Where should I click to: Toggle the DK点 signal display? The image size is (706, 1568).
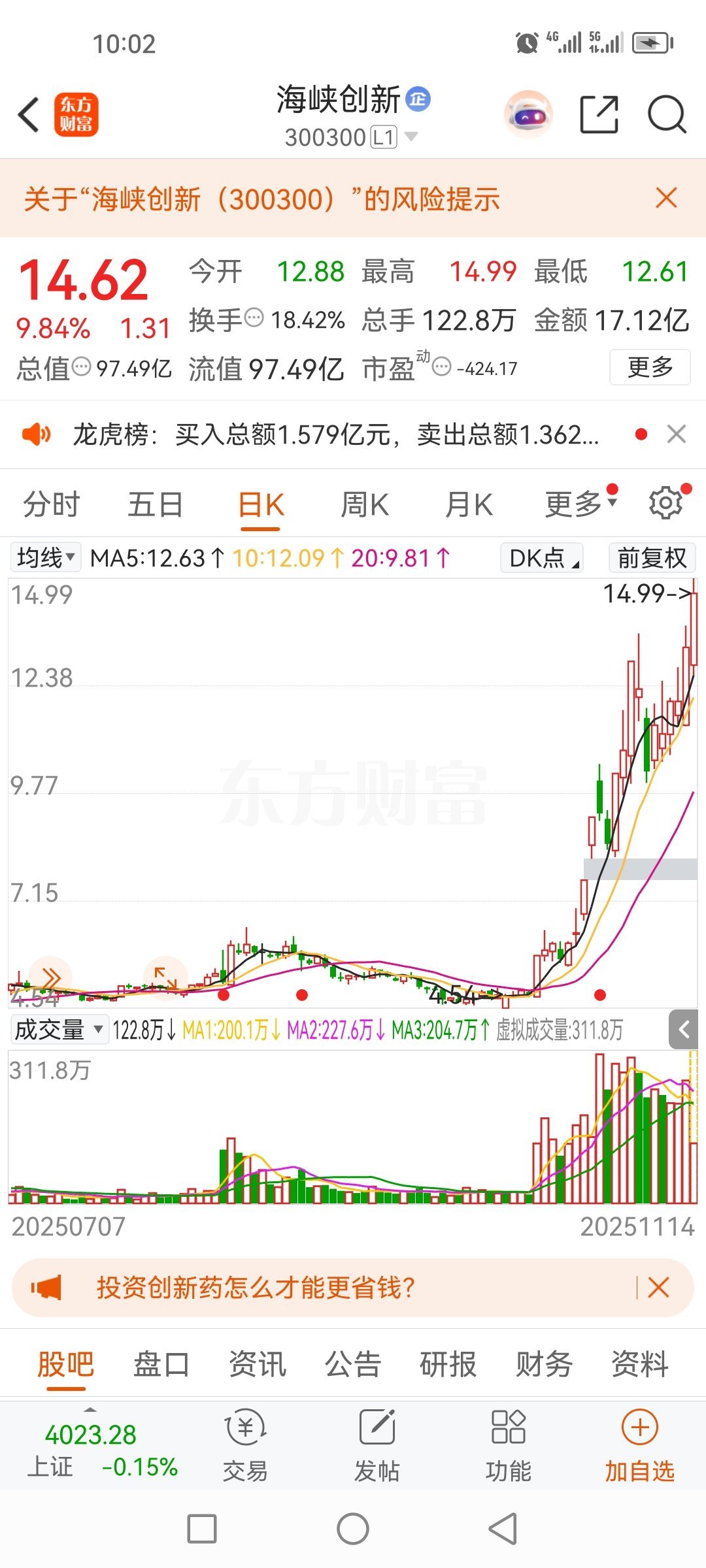click(x=540, y=559)
